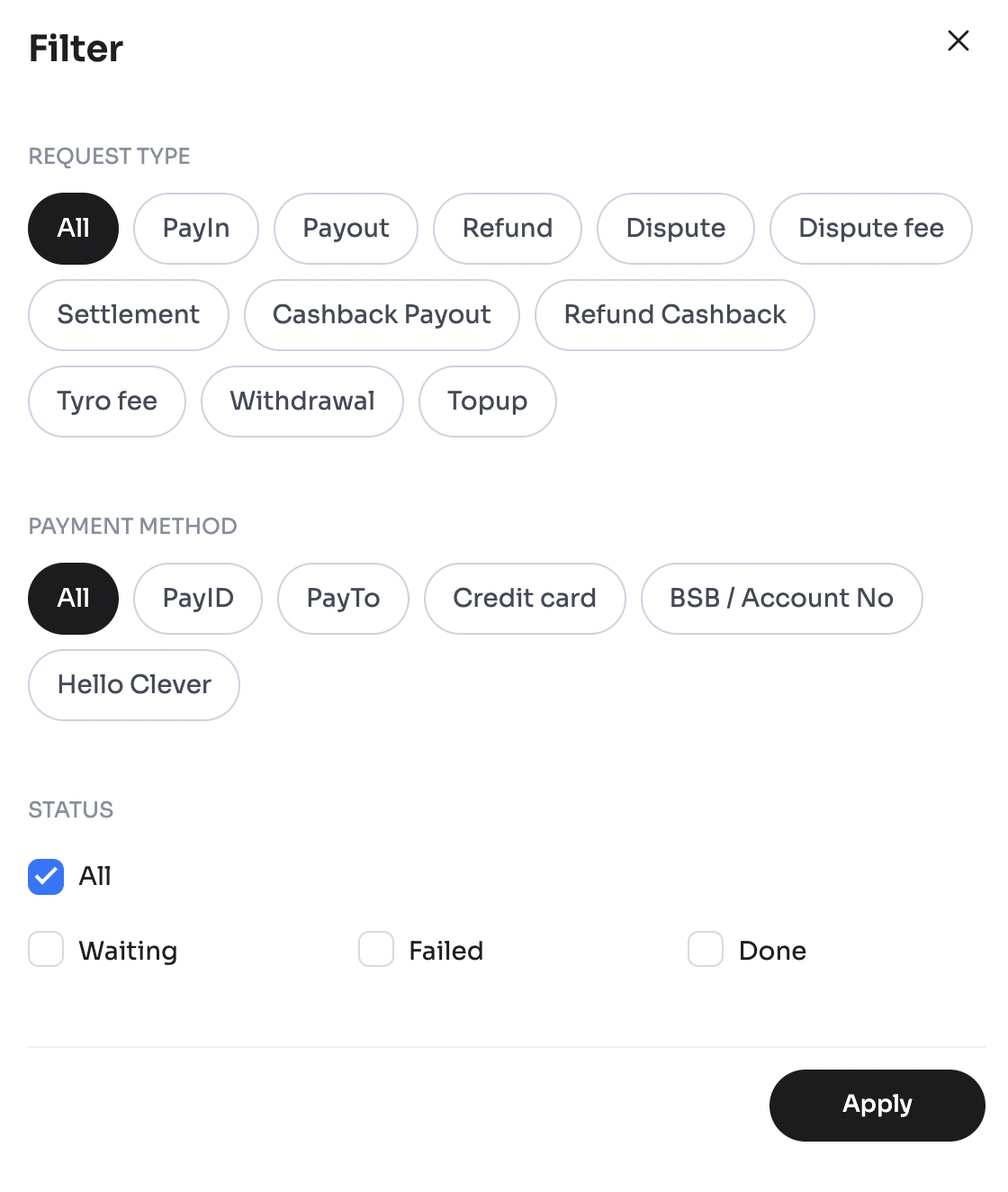Select the Dispute request type
The image size is (1008, 1192).
pos(676,229)
